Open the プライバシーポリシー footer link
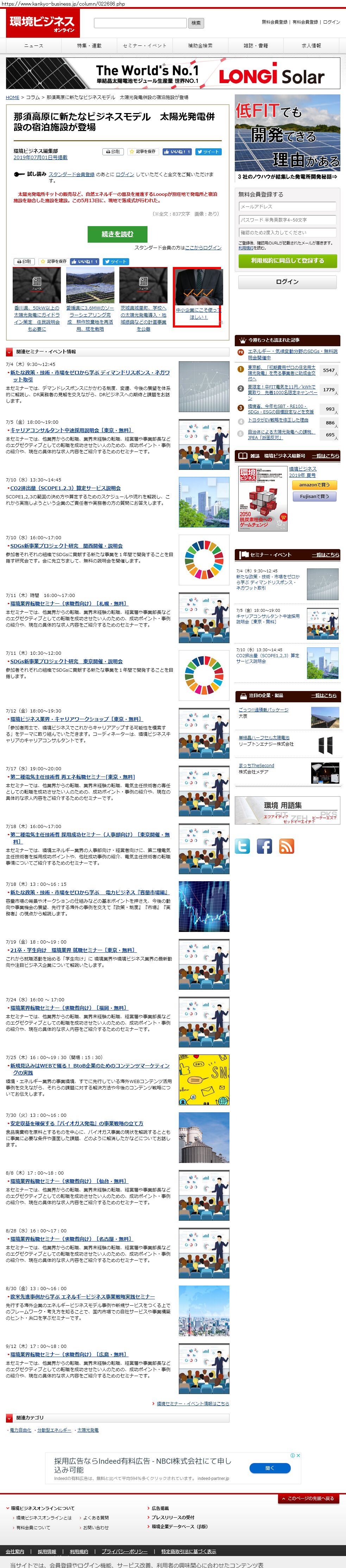The width and height of the screenshot is (346, 1568). click(124, 1551)
